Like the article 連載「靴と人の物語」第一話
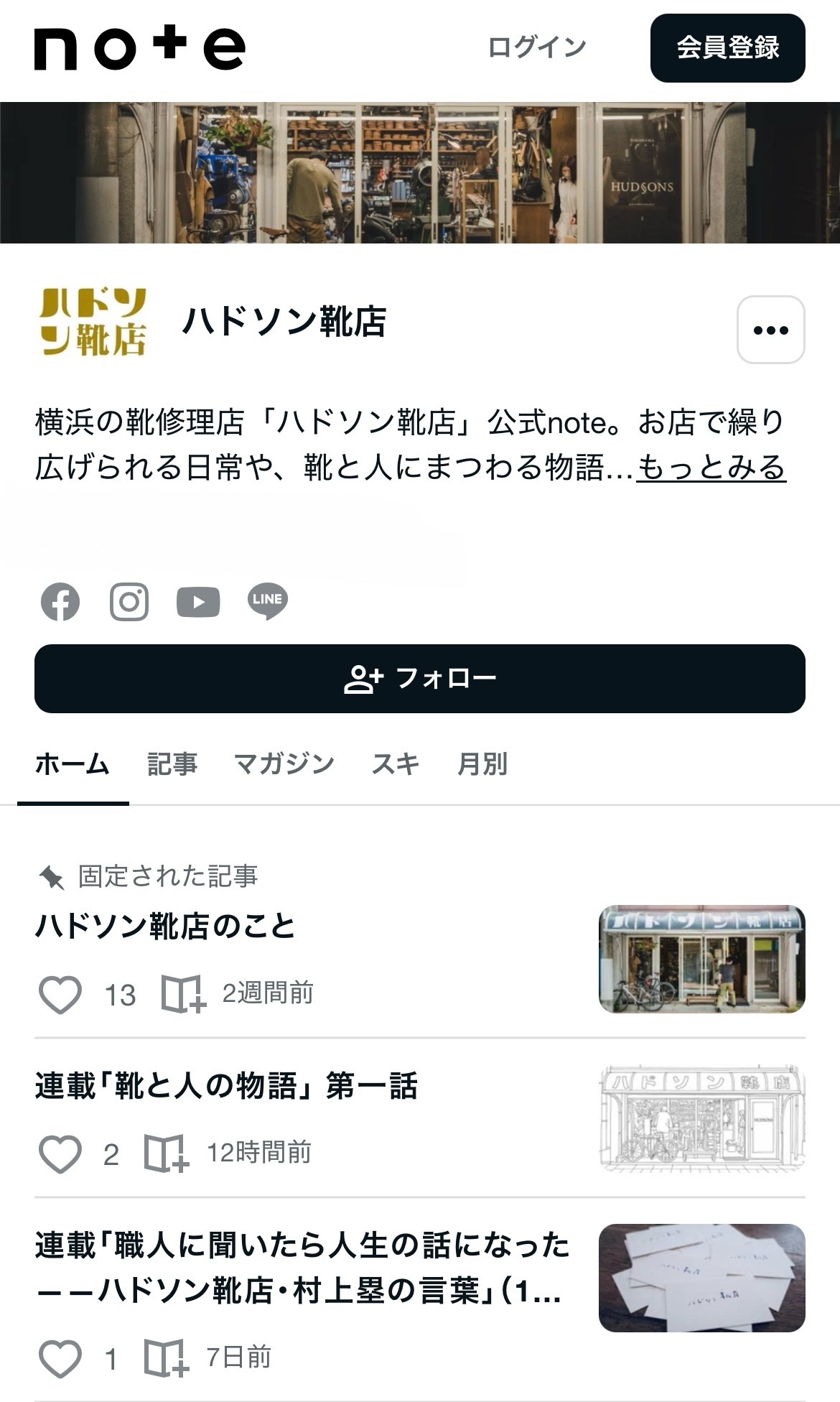Image resolution: width=840 pixels, height=1402 pixels. coord(60,1154)
